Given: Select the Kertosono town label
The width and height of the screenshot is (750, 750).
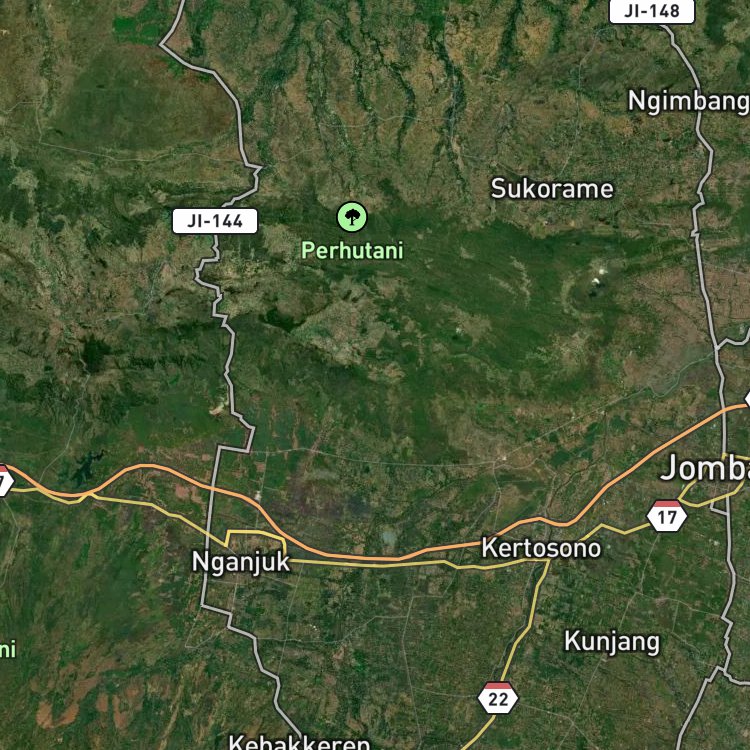Looking at the screenshot, I should (541, 548).
